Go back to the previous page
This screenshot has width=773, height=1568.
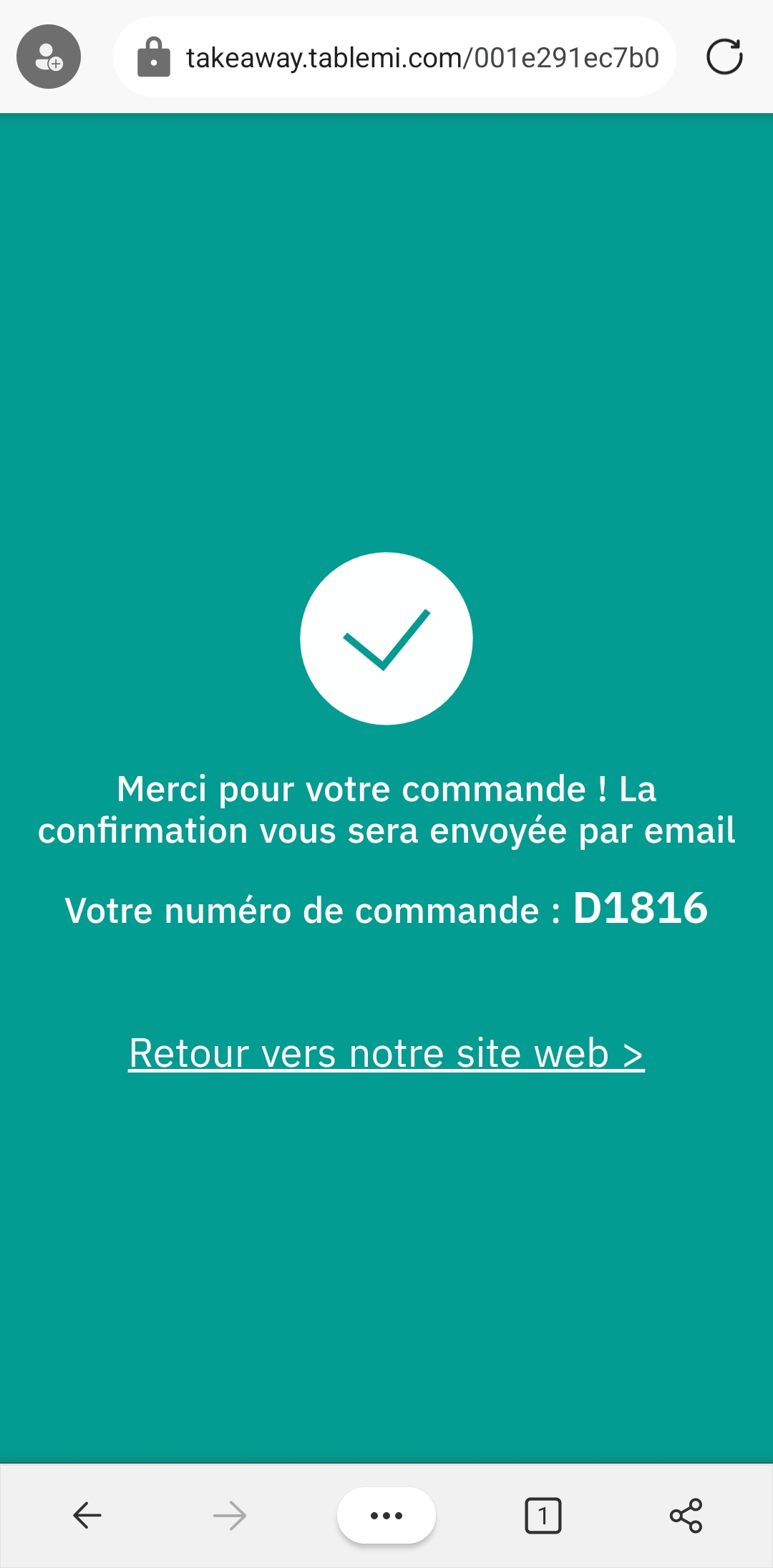coord(87,1515)
